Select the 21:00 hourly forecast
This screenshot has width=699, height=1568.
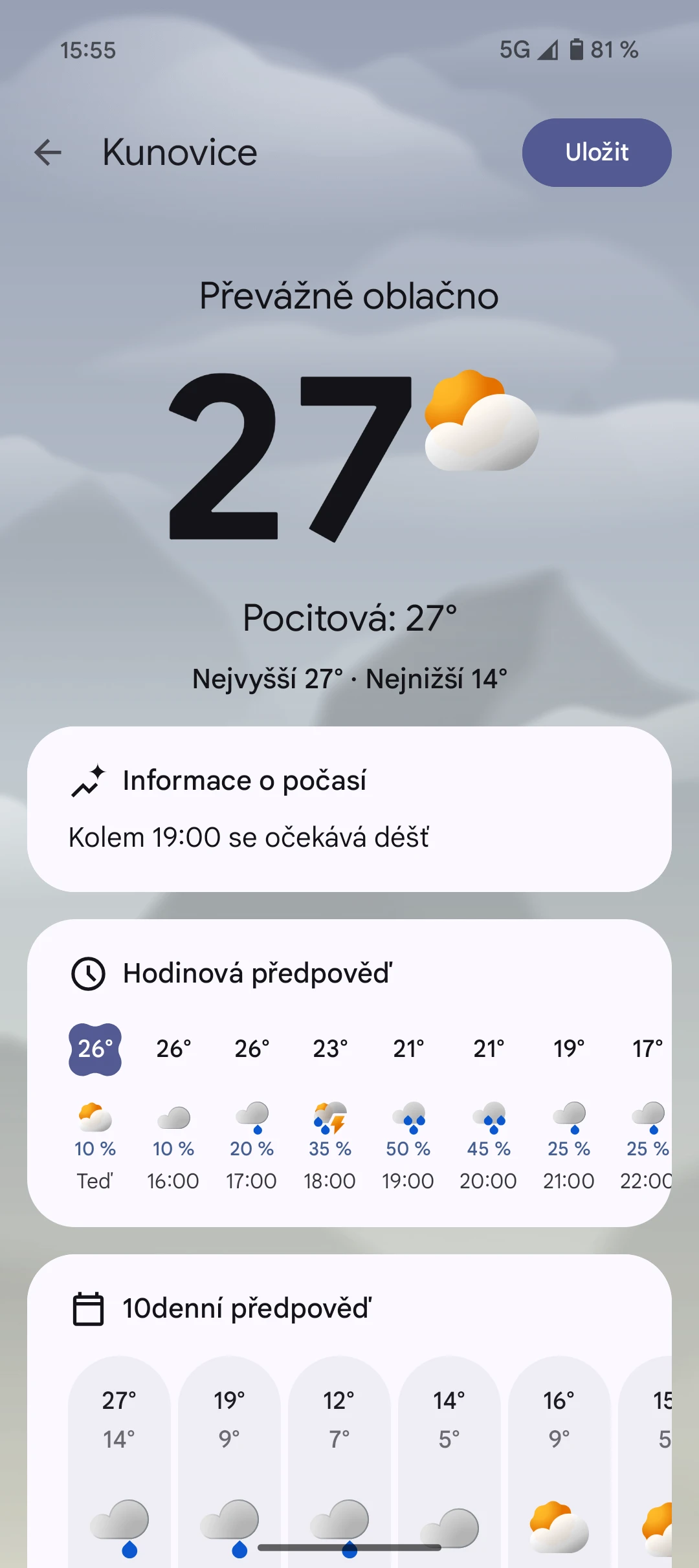point(569,1109)
